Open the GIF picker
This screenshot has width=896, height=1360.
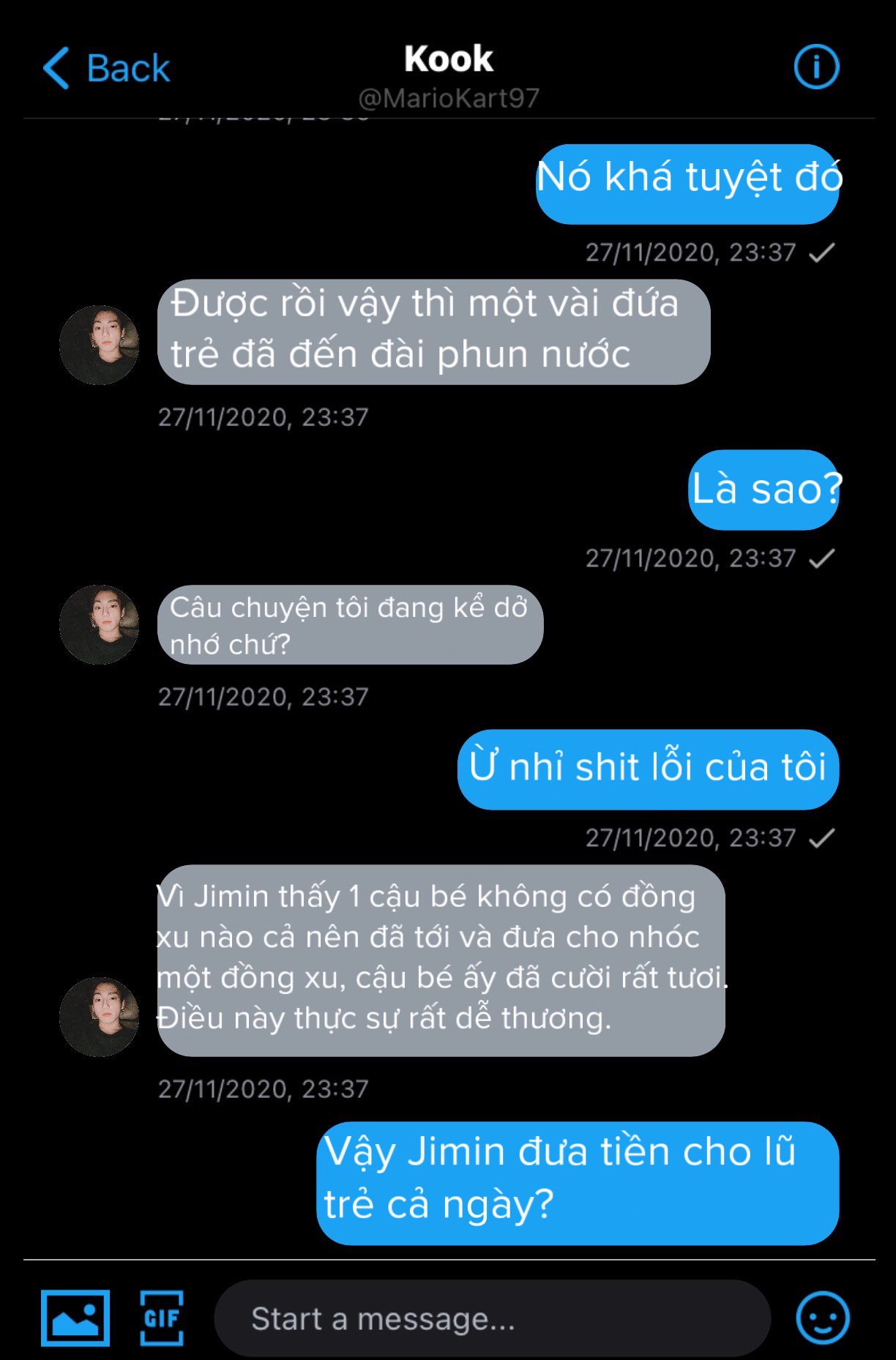click(x=162, y=1318)
